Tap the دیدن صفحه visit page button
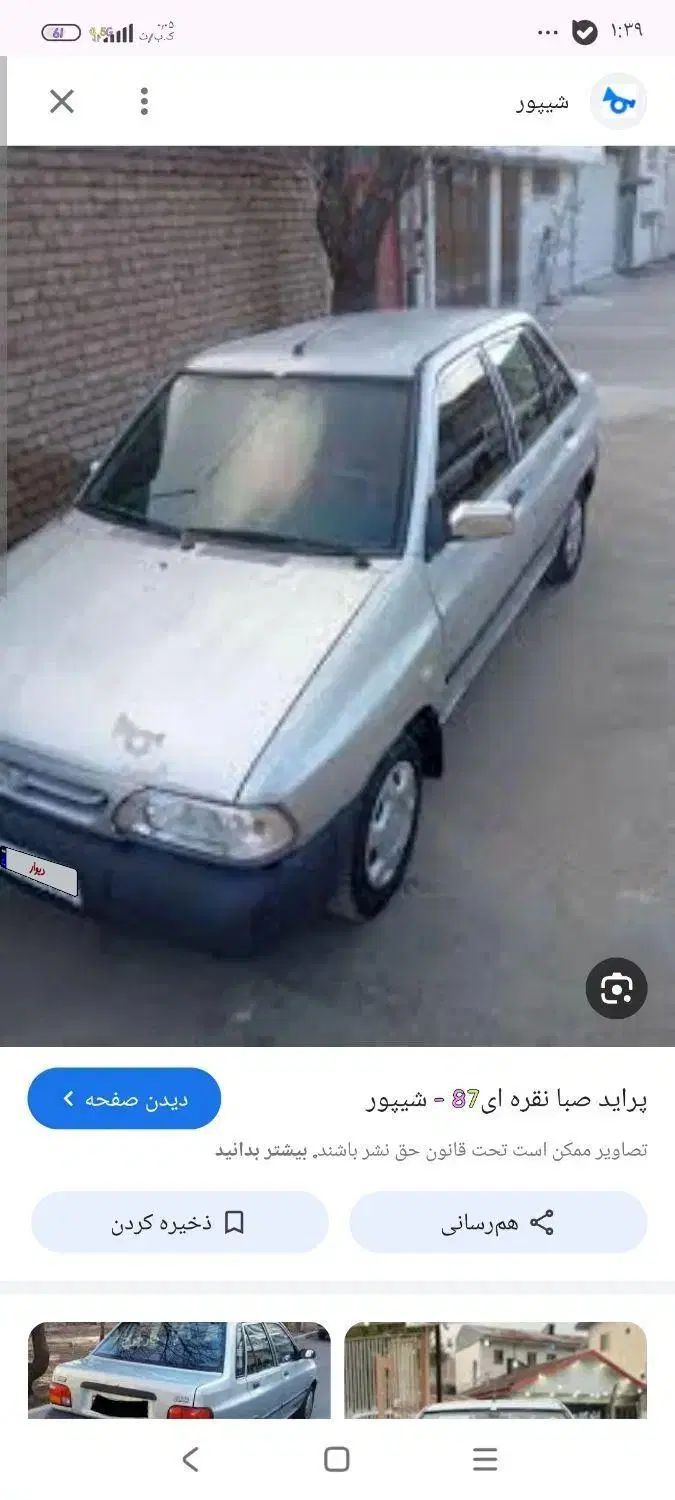Screen dimensions: 675x1500 pos(124,1099)
